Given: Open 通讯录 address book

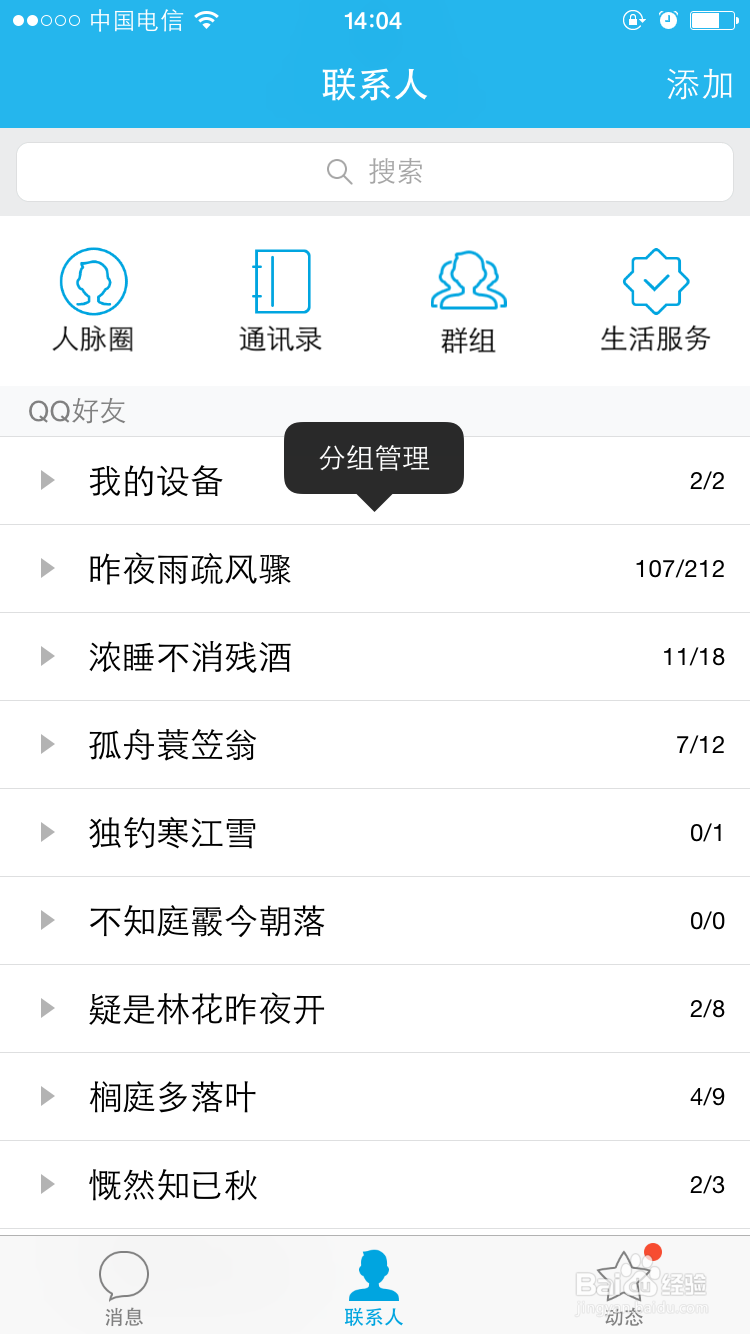Looking at the screenshot, I should 281,300.
